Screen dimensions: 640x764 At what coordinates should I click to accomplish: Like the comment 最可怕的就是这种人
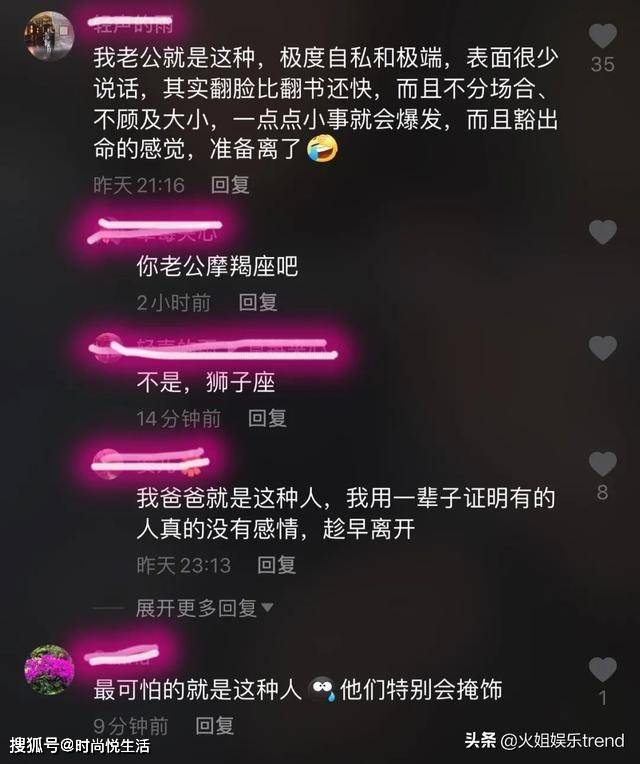[602, 669]
